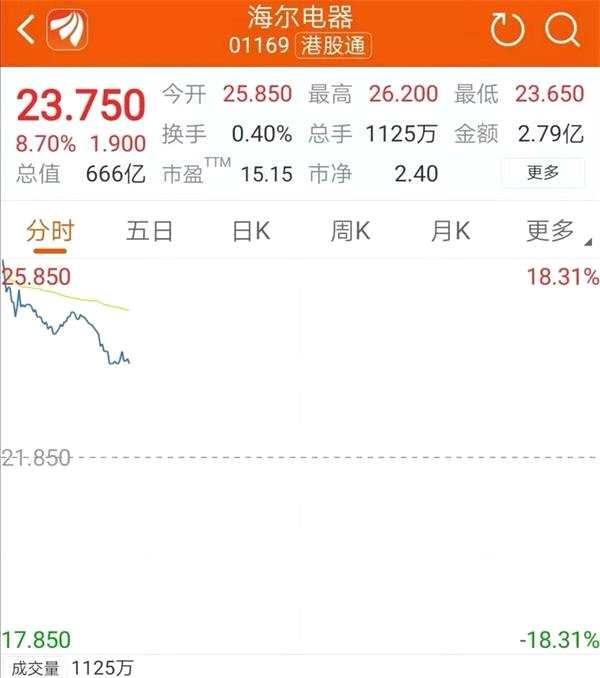Viewport: 600px width, 678px height.
Task: Switch to the 分时 chart tab
Action: click(x=50, y=232)
